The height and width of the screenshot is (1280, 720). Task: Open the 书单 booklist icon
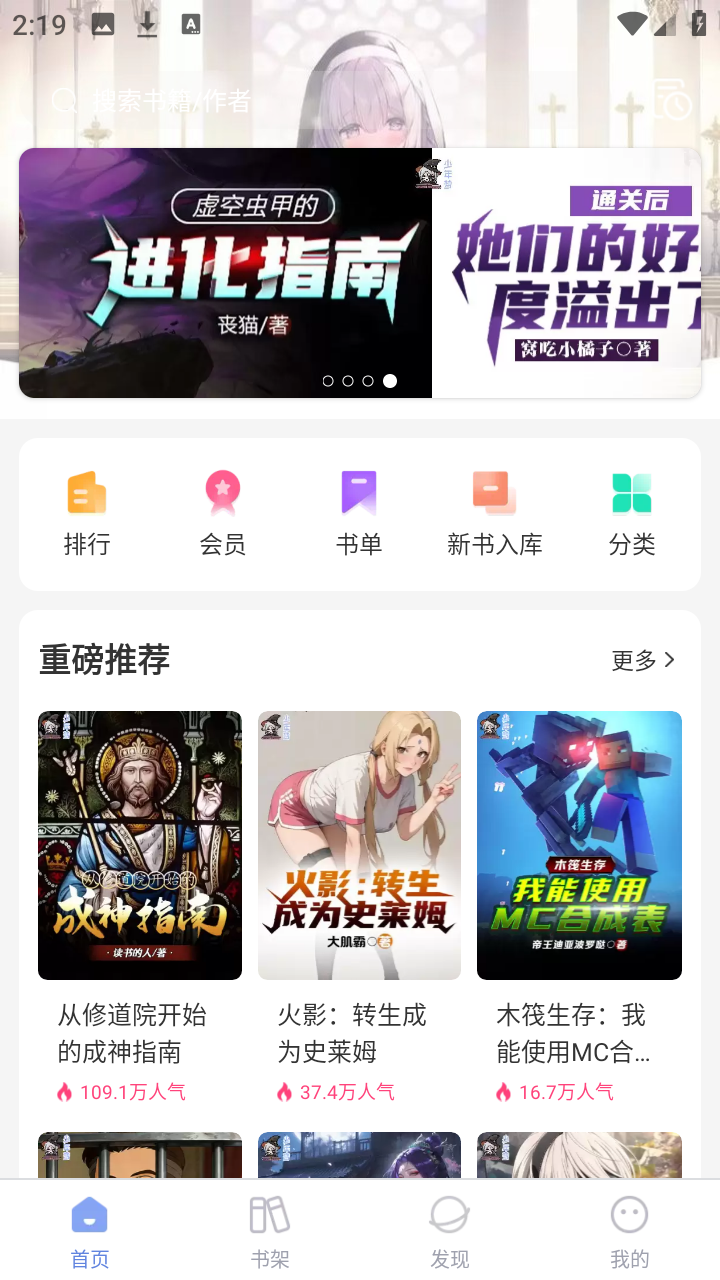pyautogui.click(x=359, y=492)
